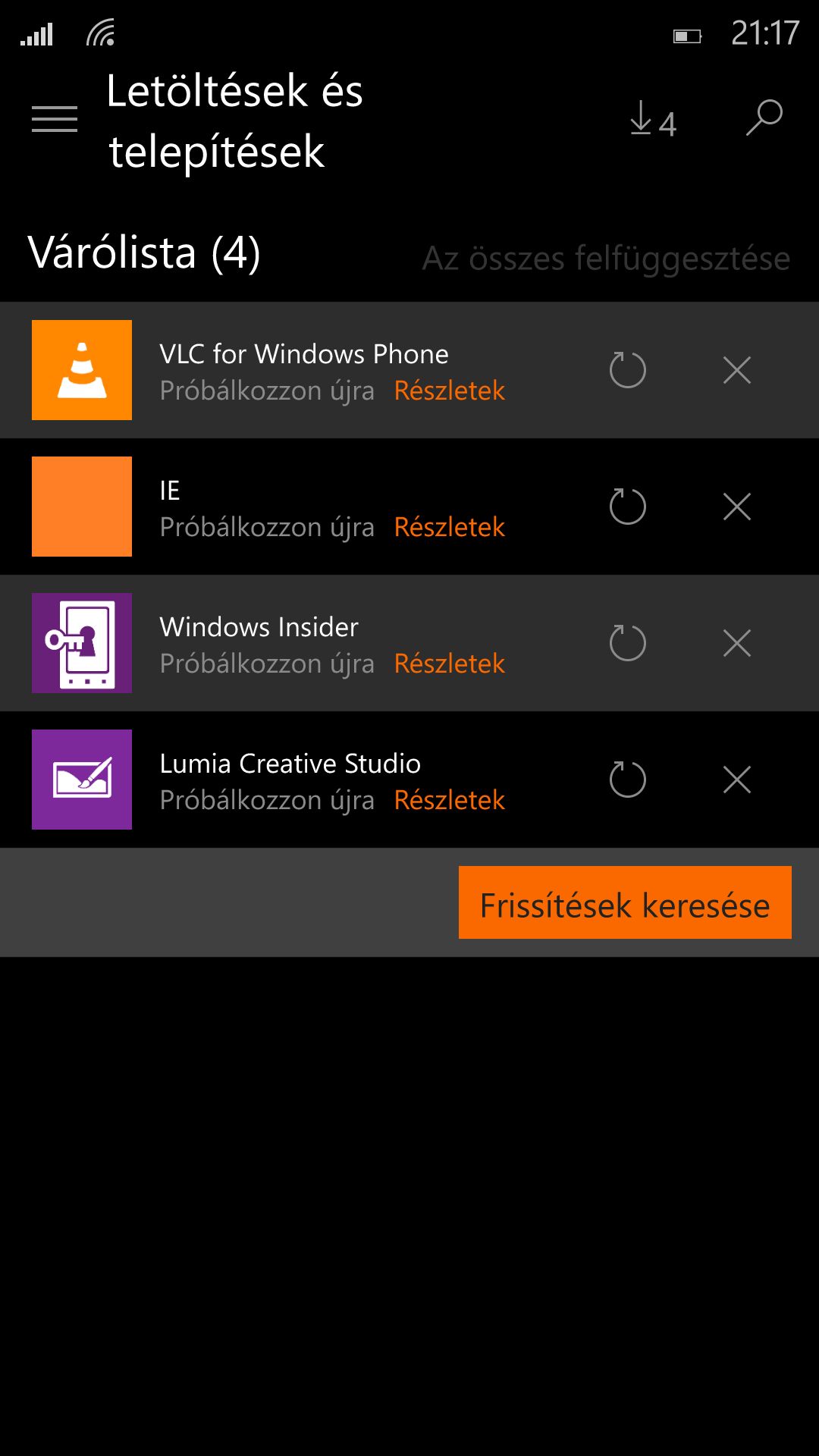Open Részletek for Lumia Creative Studio

pyautogui.click(x=450, y=800)
